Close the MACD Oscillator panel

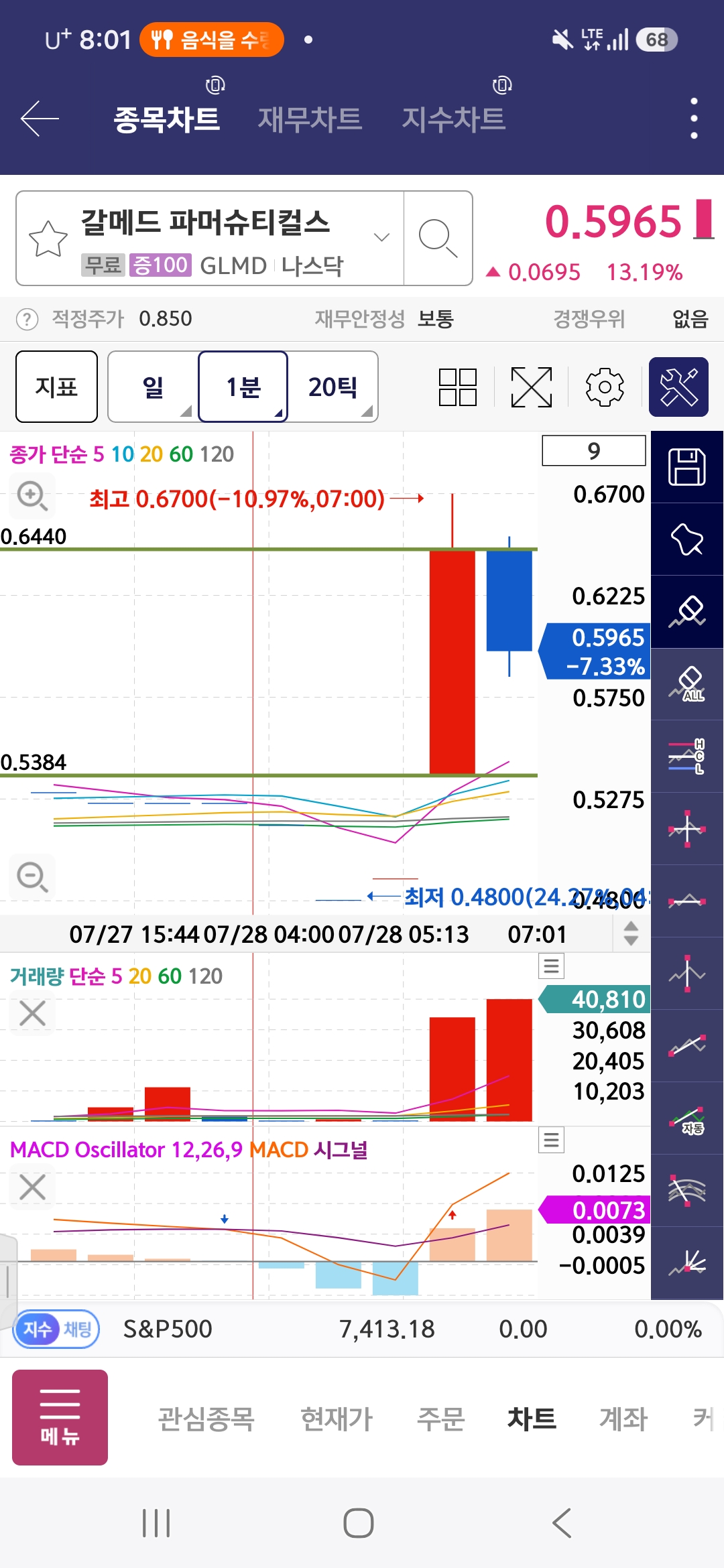pos(32,1187)
